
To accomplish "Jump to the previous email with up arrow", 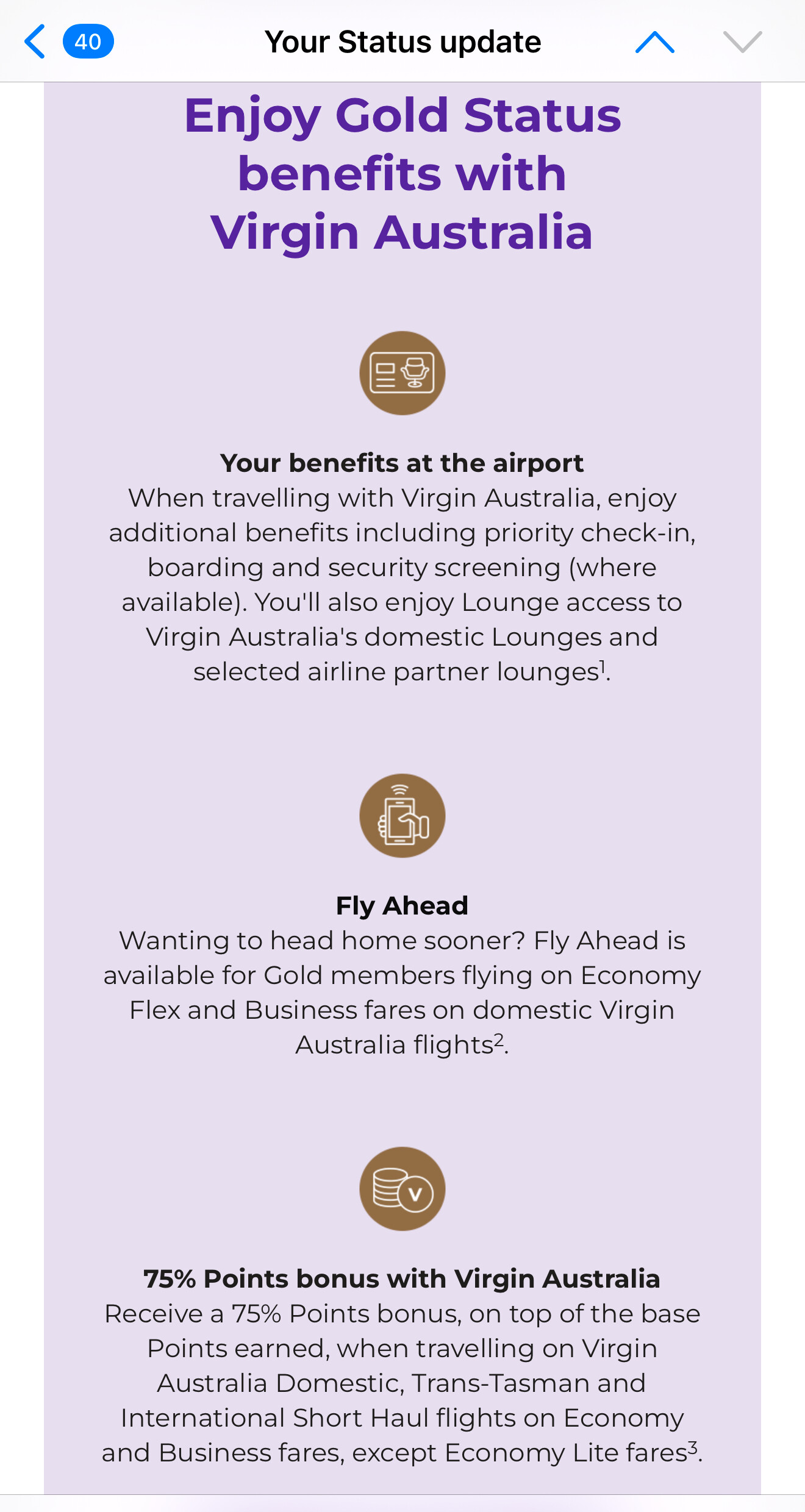I will (x=654, y=42).
